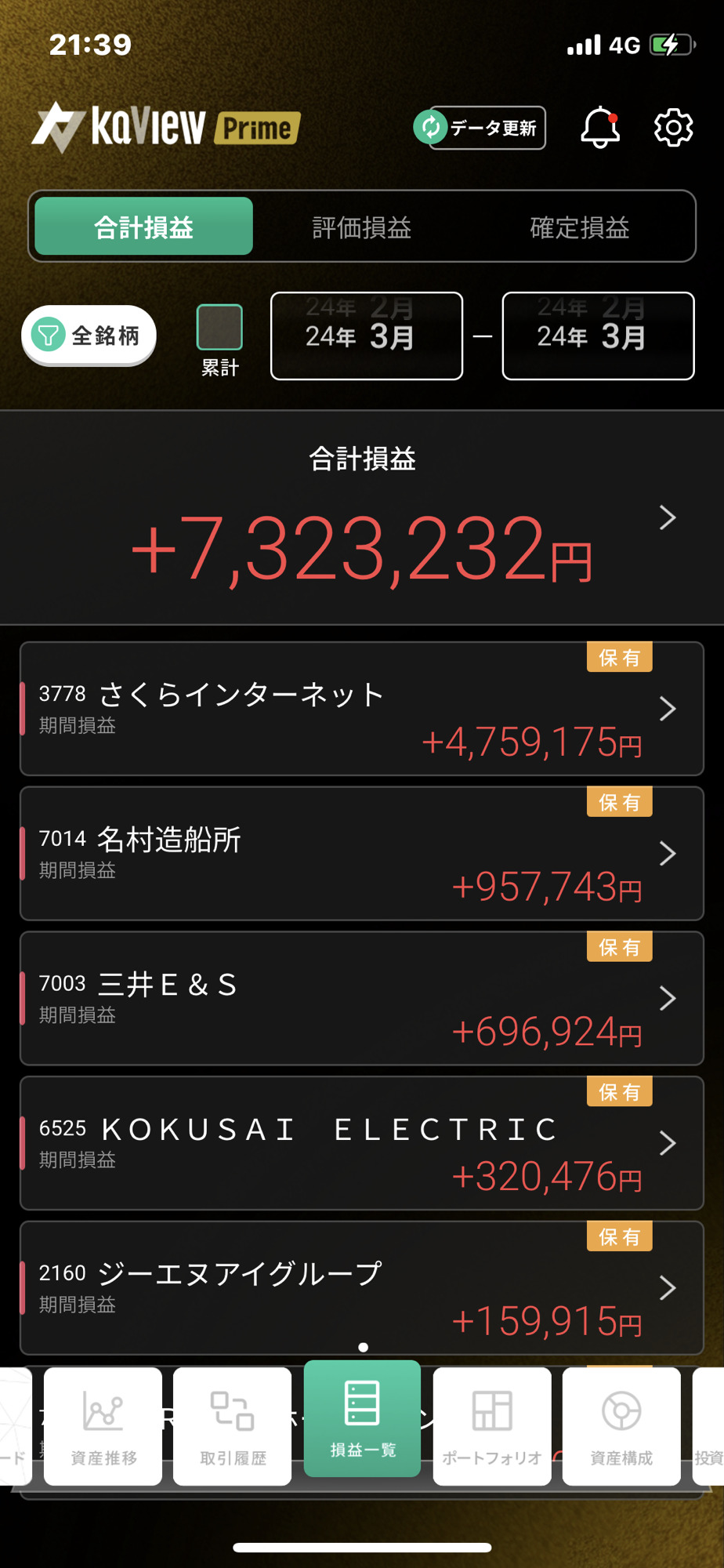The image size is (724, 1568).
Task: Open the start month picker
Action: pos(367,336)
